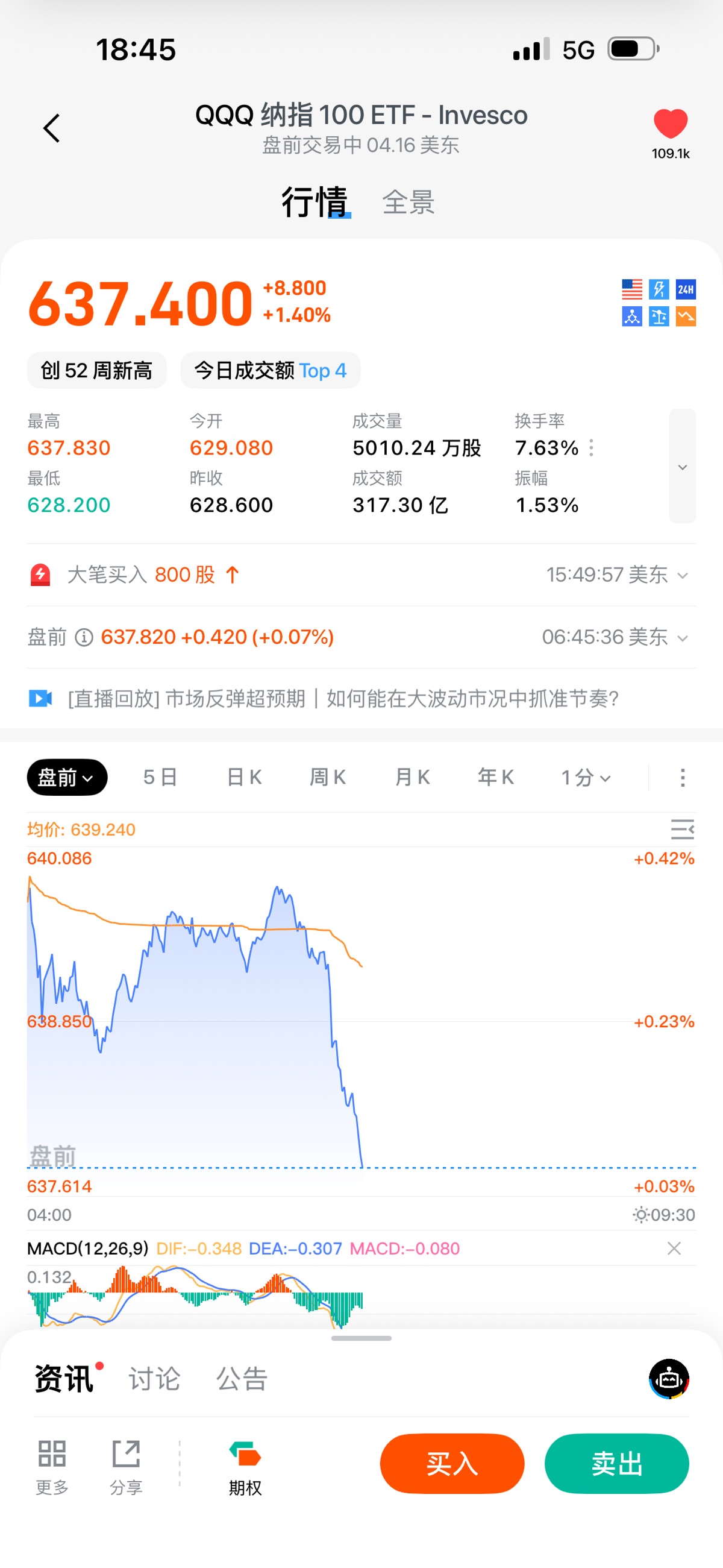Open the 1分 interval dropdown
Screen dimensions: 723x1568
(x=586, y=777)
